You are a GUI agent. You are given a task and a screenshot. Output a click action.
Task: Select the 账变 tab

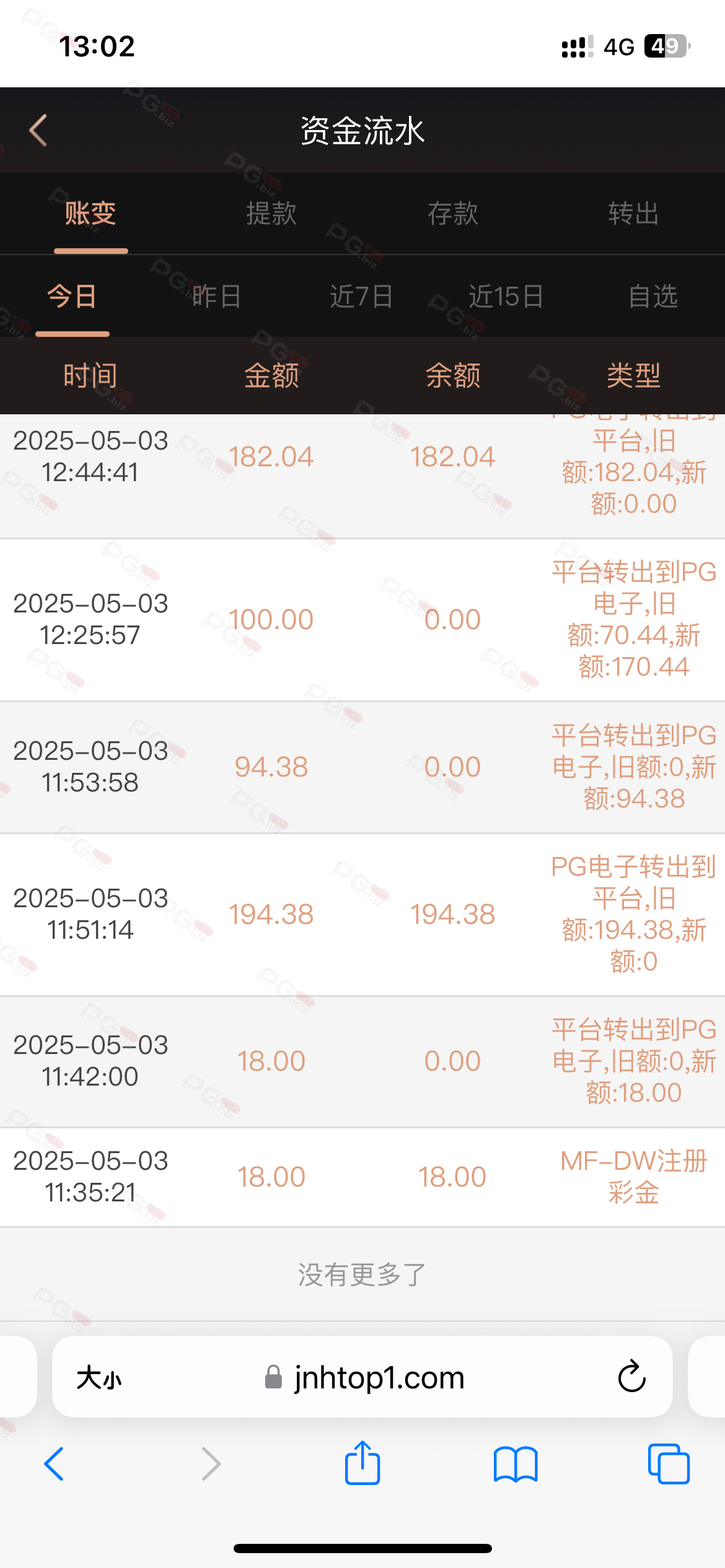(90, 214)
